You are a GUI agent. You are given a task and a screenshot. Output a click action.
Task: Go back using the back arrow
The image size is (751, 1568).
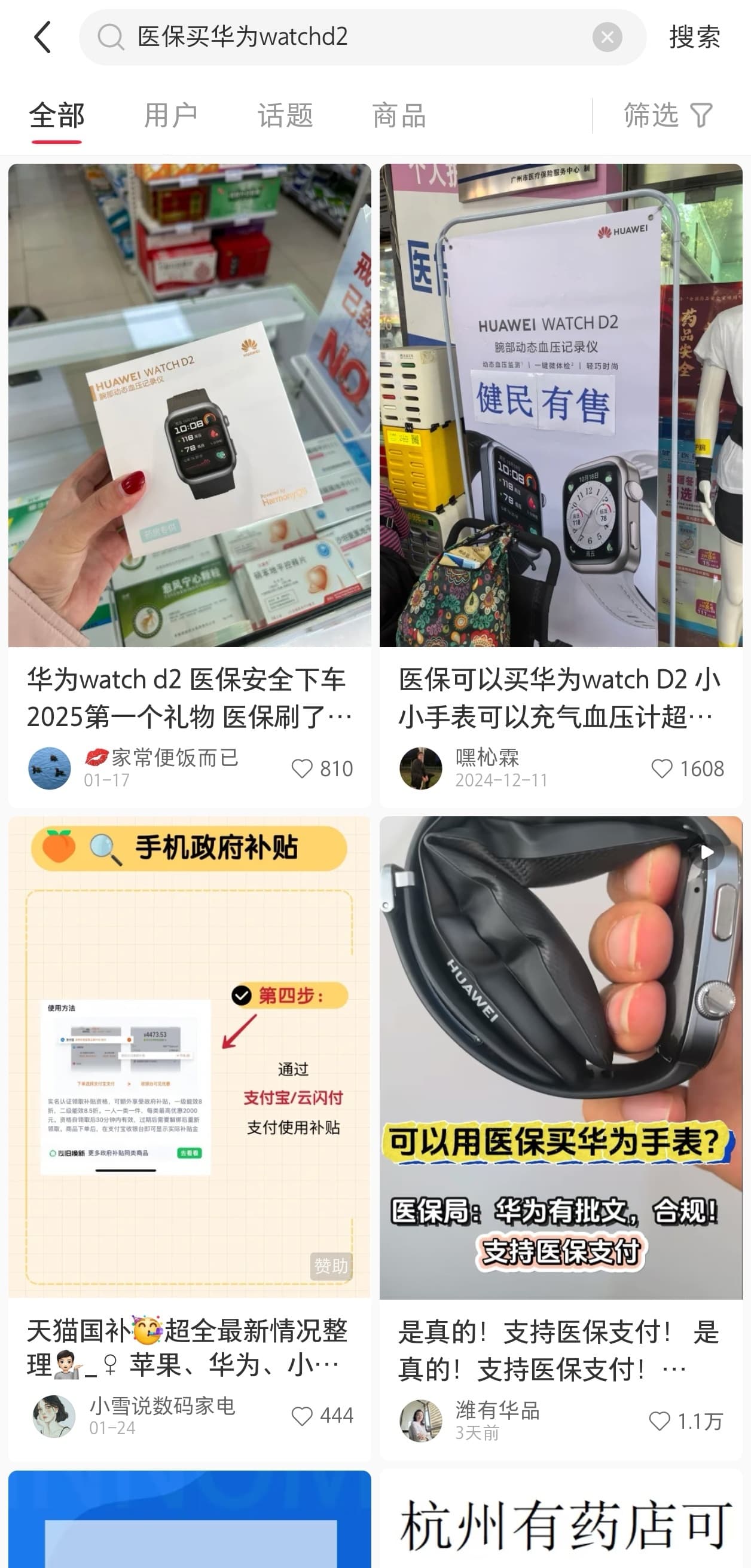(42, 37)
